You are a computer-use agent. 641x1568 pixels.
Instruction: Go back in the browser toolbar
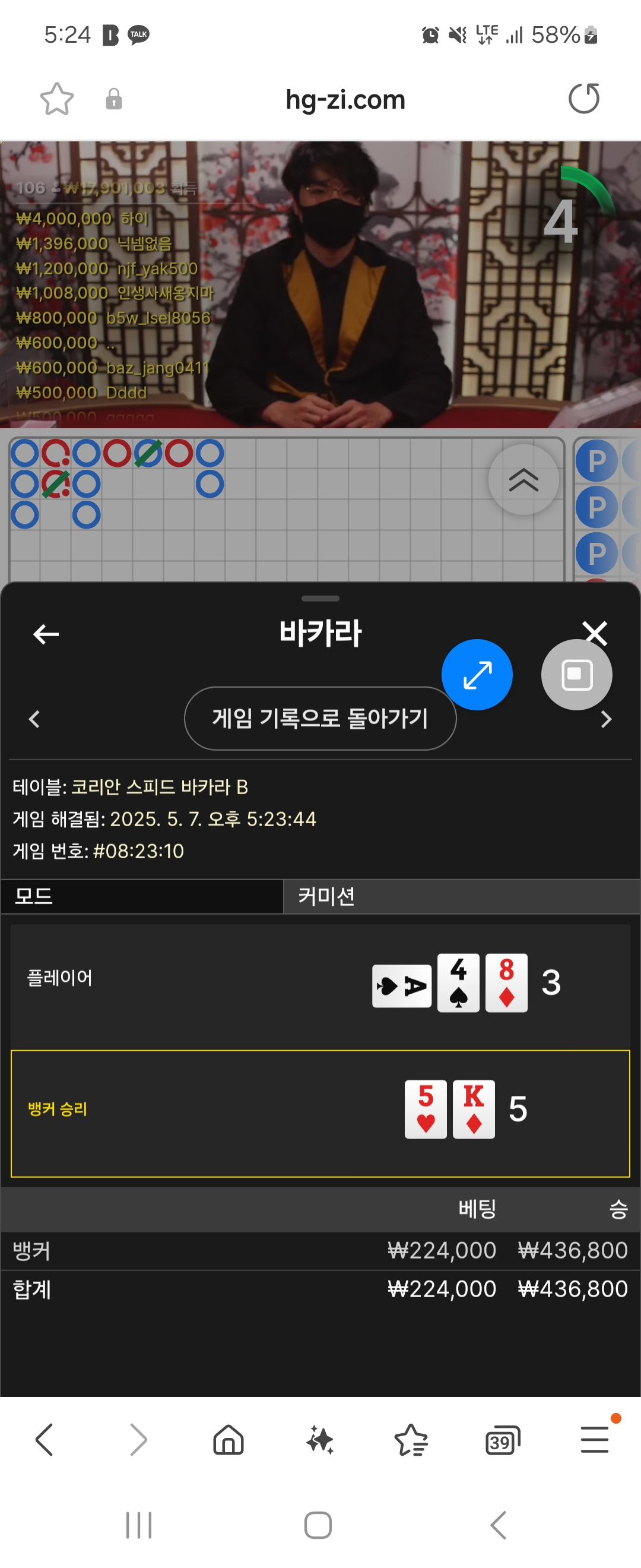45,1440
